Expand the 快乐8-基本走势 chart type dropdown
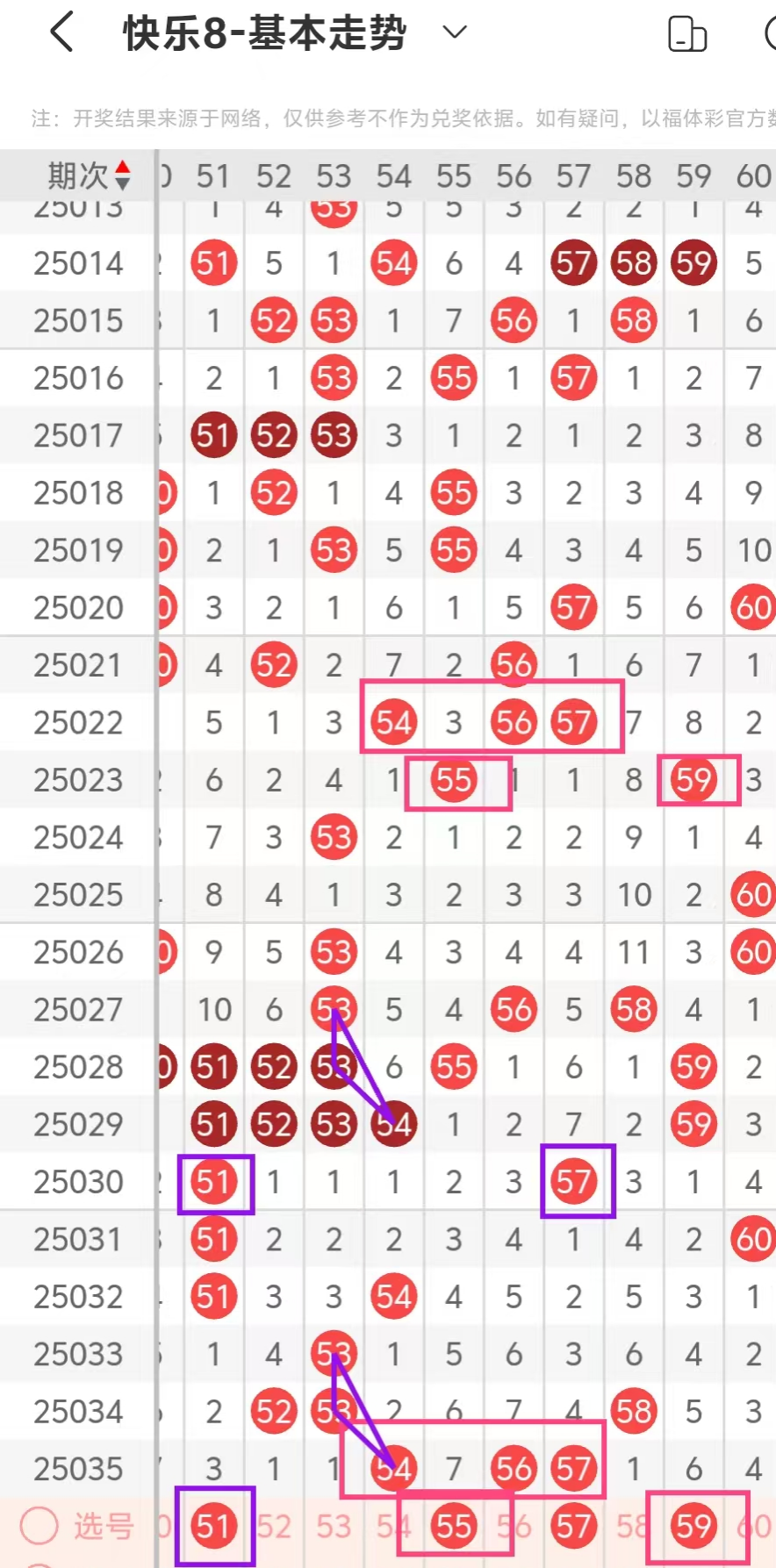The height and width of the screenshot is (1568, 776). click(x=454, y=33)
